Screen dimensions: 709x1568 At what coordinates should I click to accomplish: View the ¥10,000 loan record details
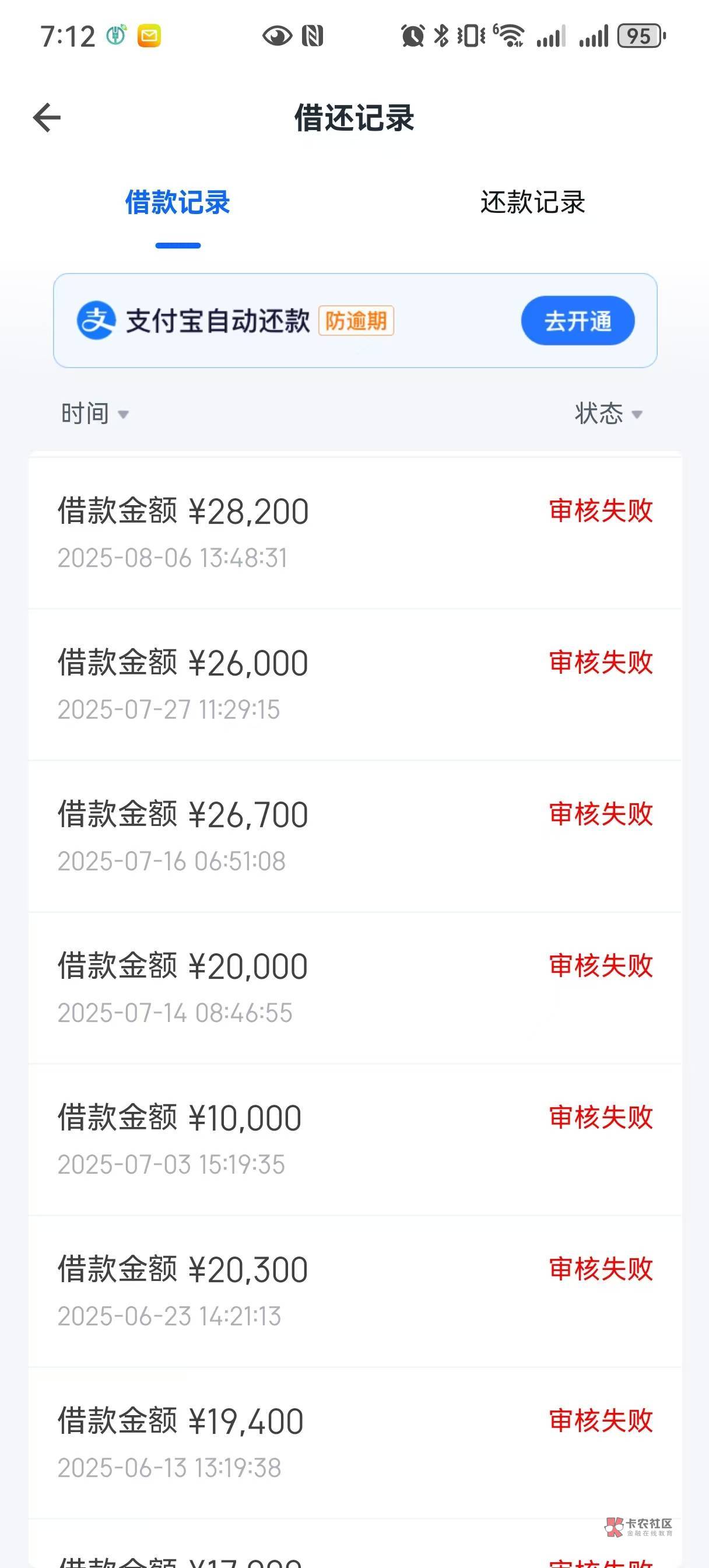coord(355,1139)
